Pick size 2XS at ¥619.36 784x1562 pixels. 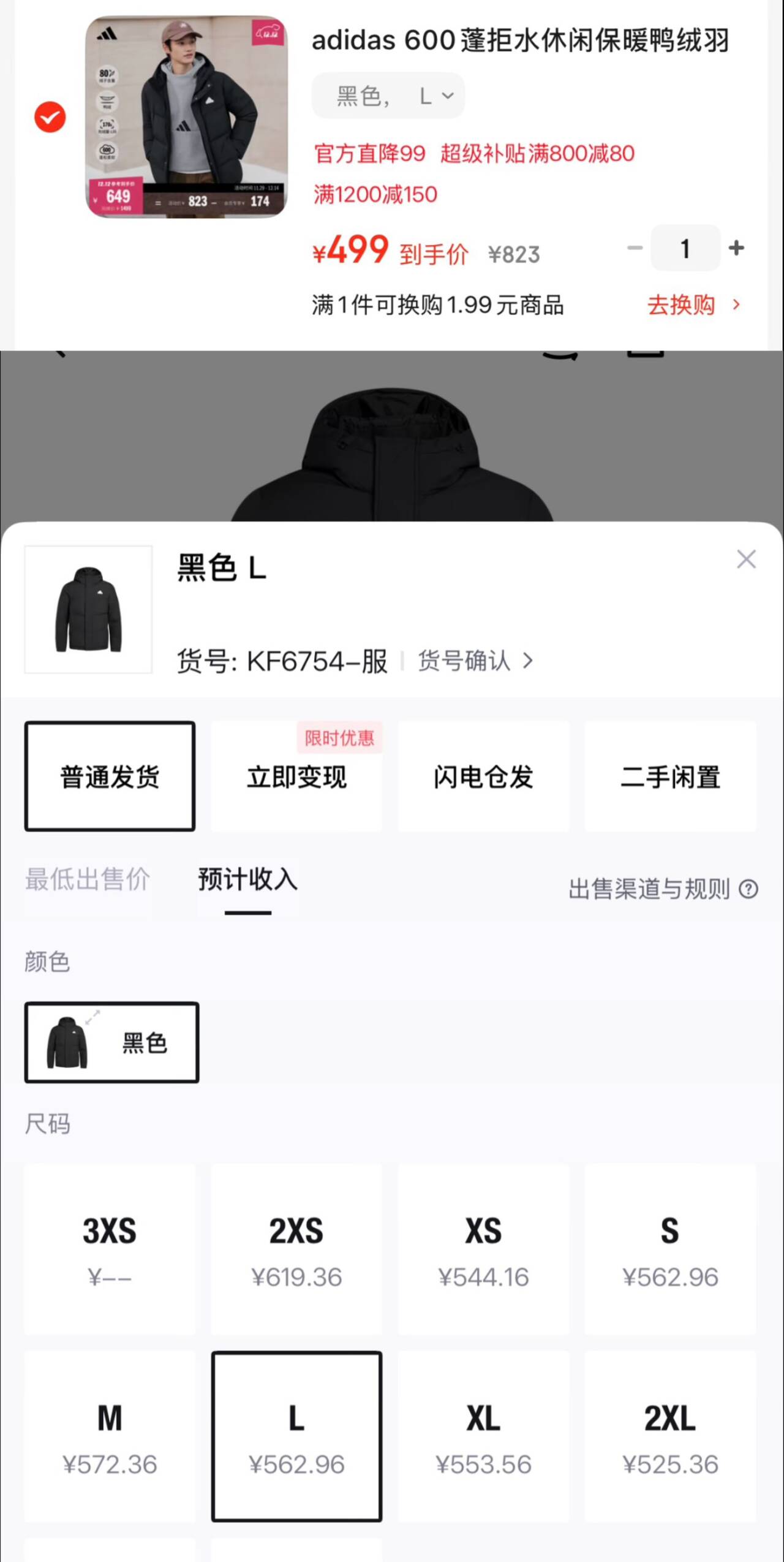click(296, 1249)
